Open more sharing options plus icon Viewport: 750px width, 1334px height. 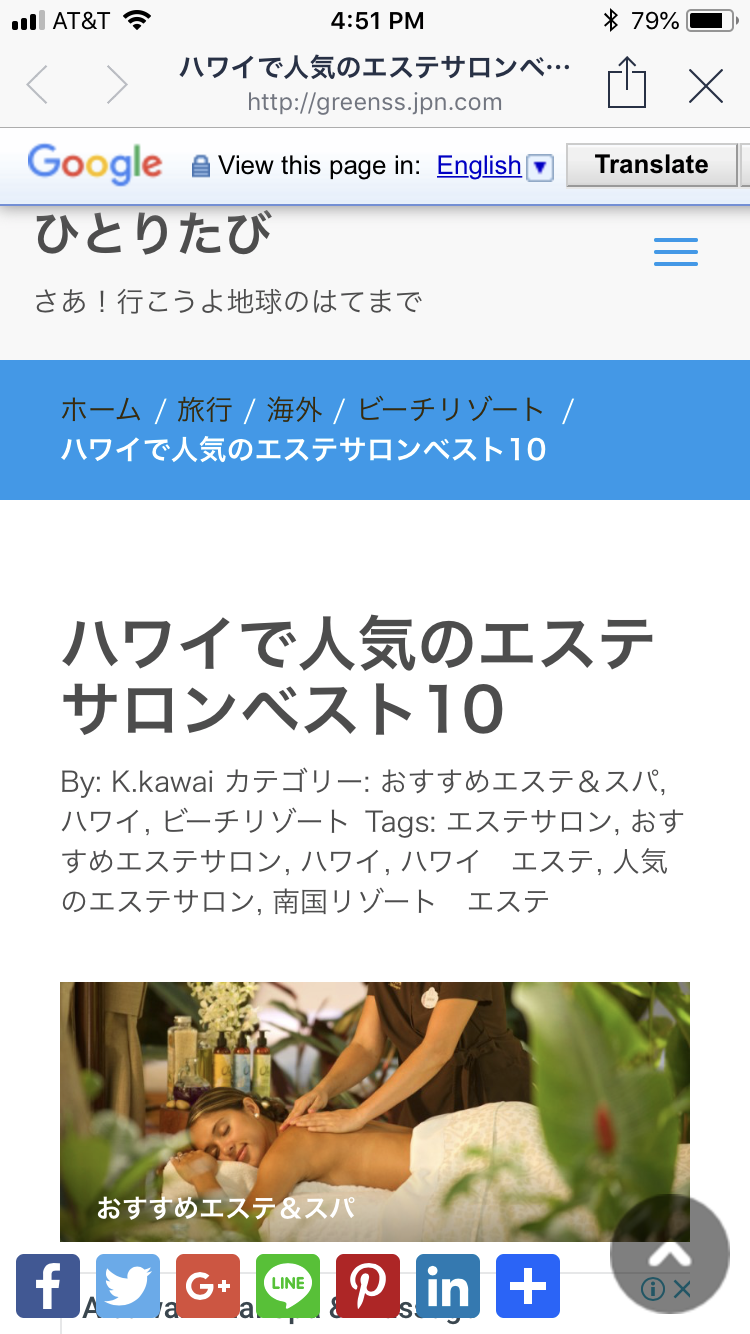tap(528, 1286)
